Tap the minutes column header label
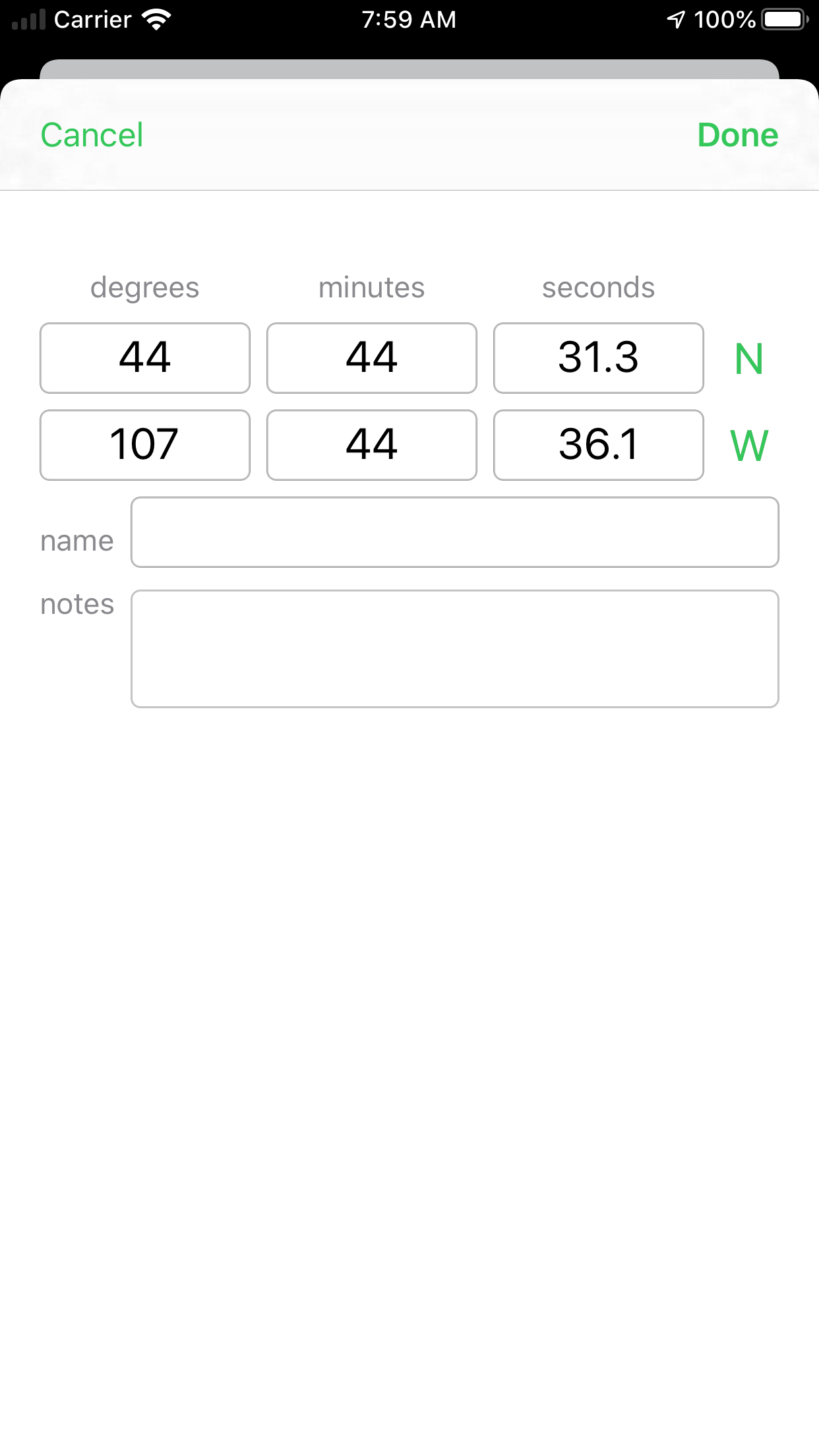819x1456 pixels. (x=371, y=287)
